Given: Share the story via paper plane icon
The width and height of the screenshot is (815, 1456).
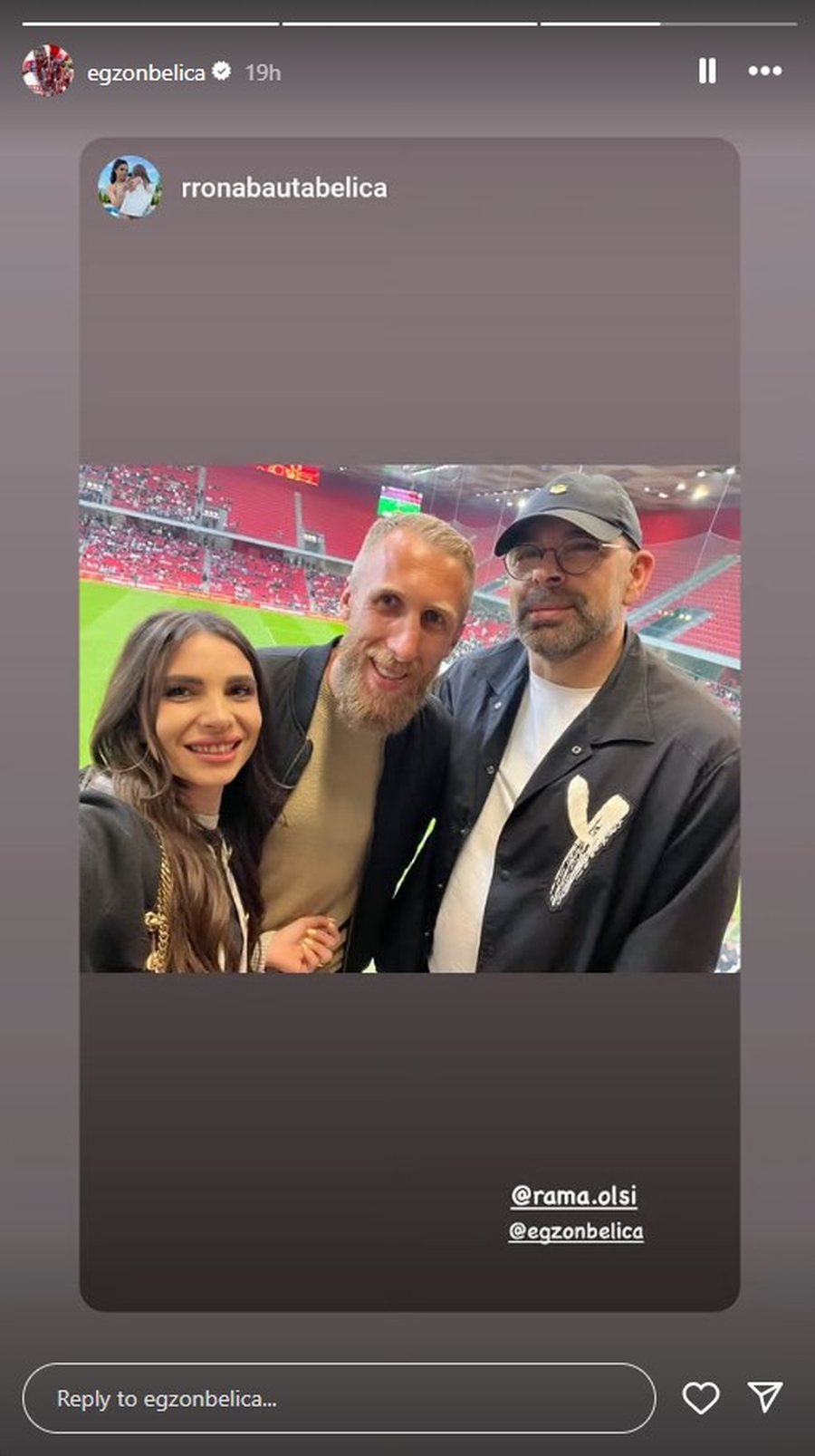Looking at the screenshot, I should pyautogui.click(x=765, y=1396).
